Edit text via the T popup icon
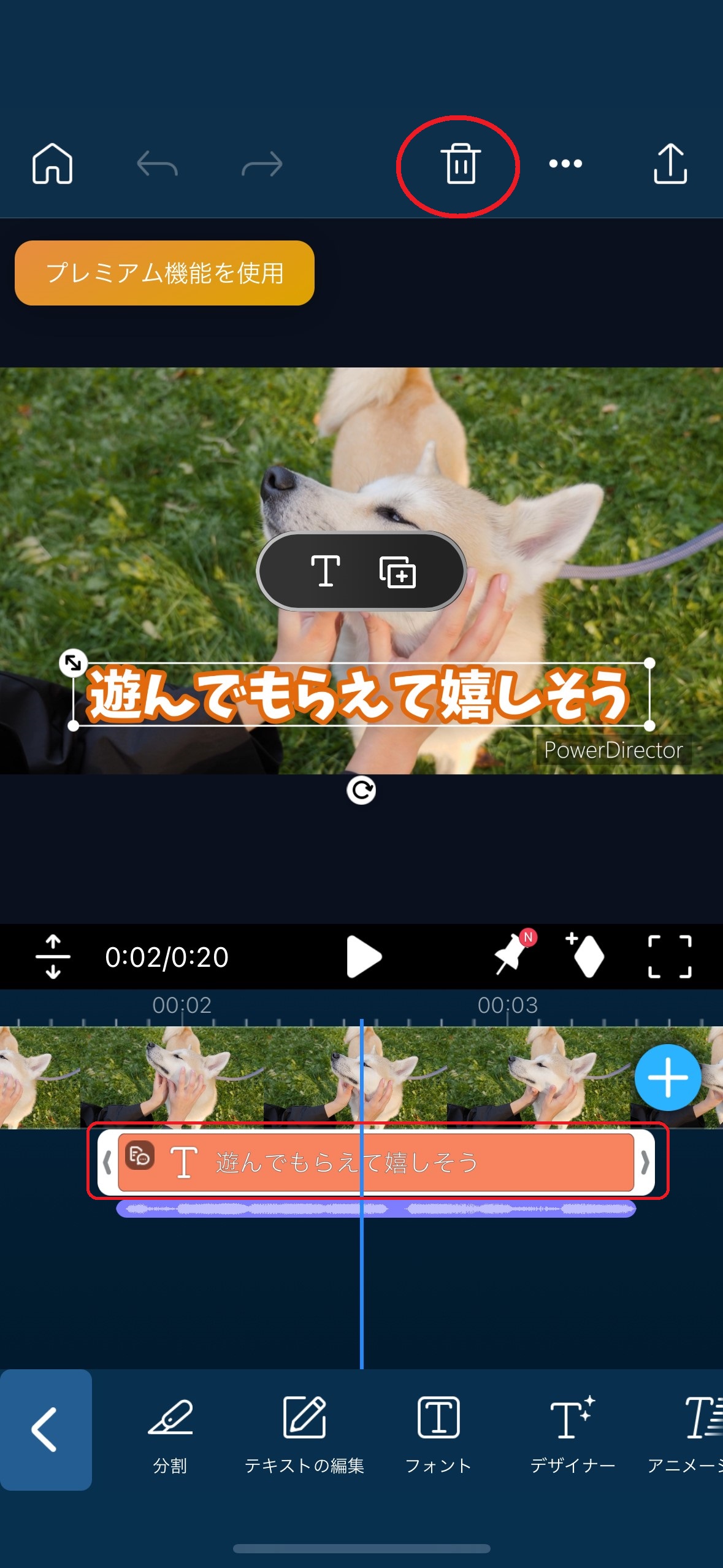The image size is (723, 1568). (325, 571)
